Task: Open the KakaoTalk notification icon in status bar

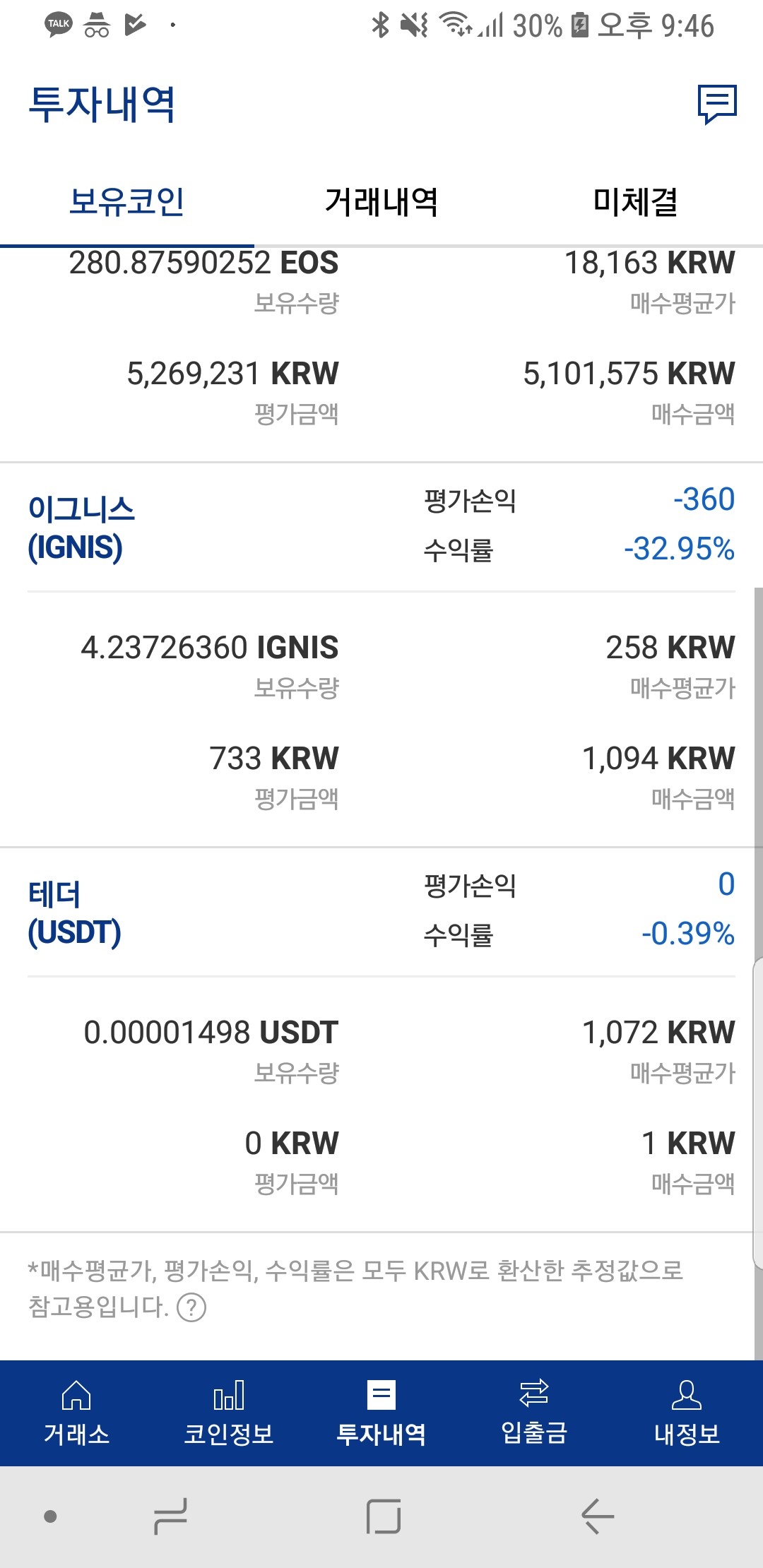Action: point(59,23)
